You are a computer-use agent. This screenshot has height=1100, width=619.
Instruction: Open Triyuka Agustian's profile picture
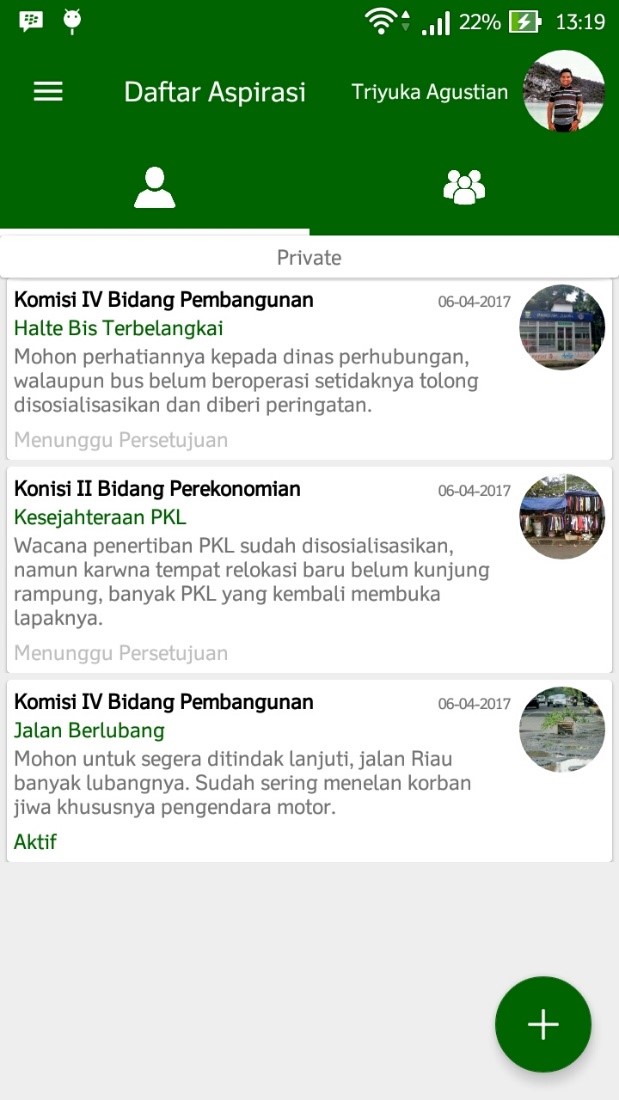(x=564, y=92)
